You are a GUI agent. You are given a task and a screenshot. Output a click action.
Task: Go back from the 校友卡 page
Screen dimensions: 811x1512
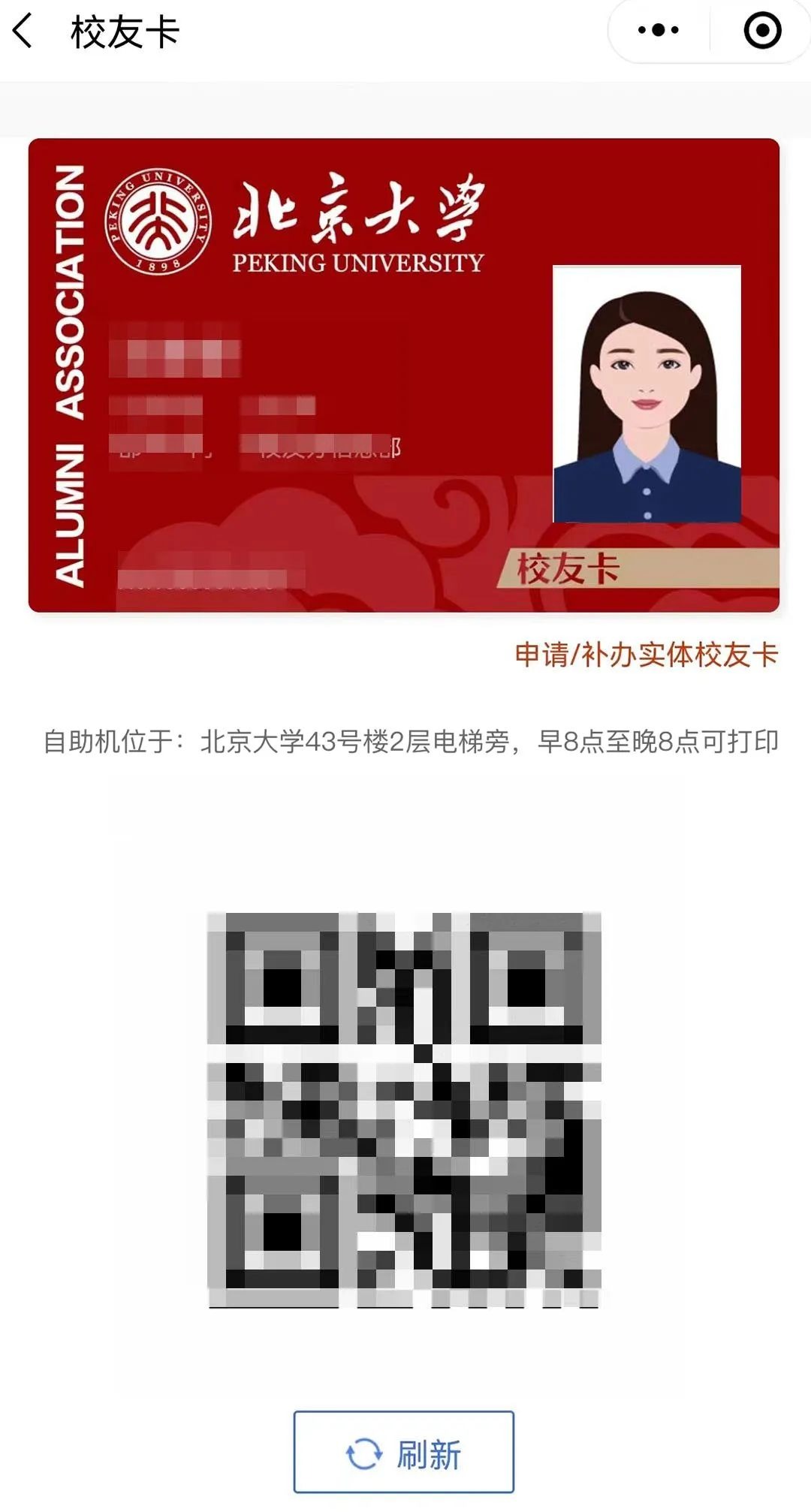pos(24,32)
